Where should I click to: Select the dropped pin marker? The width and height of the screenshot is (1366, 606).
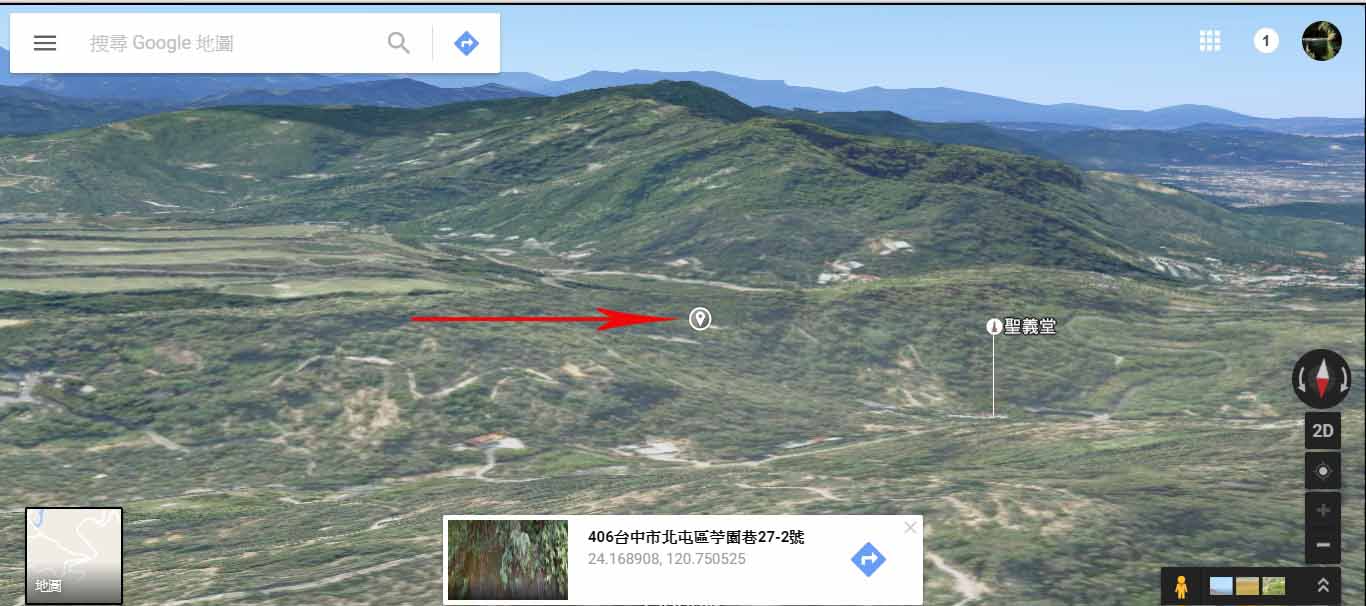click(x=700, y=319)
